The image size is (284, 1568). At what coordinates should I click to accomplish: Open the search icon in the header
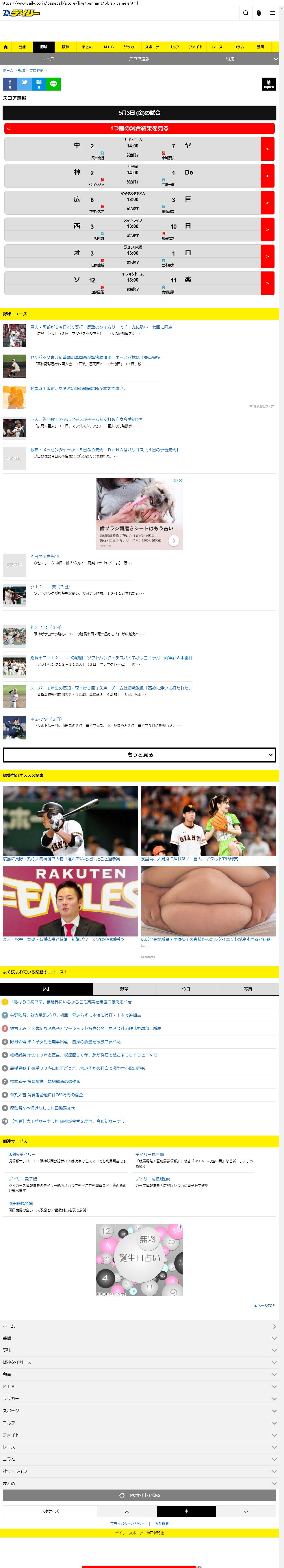(x=246, y=13)
